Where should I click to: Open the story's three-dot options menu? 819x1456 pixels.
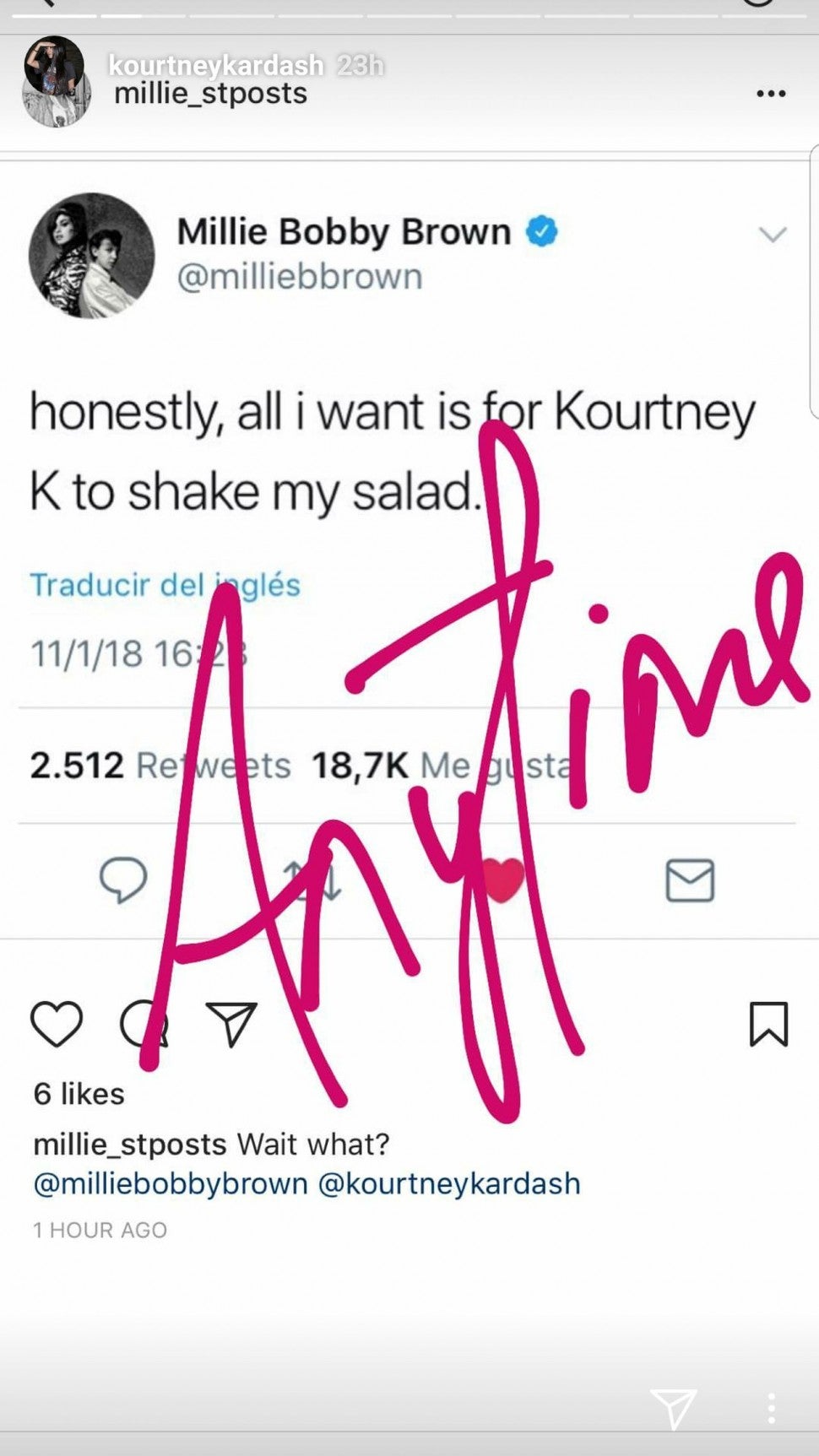(x=771, y=1407)
